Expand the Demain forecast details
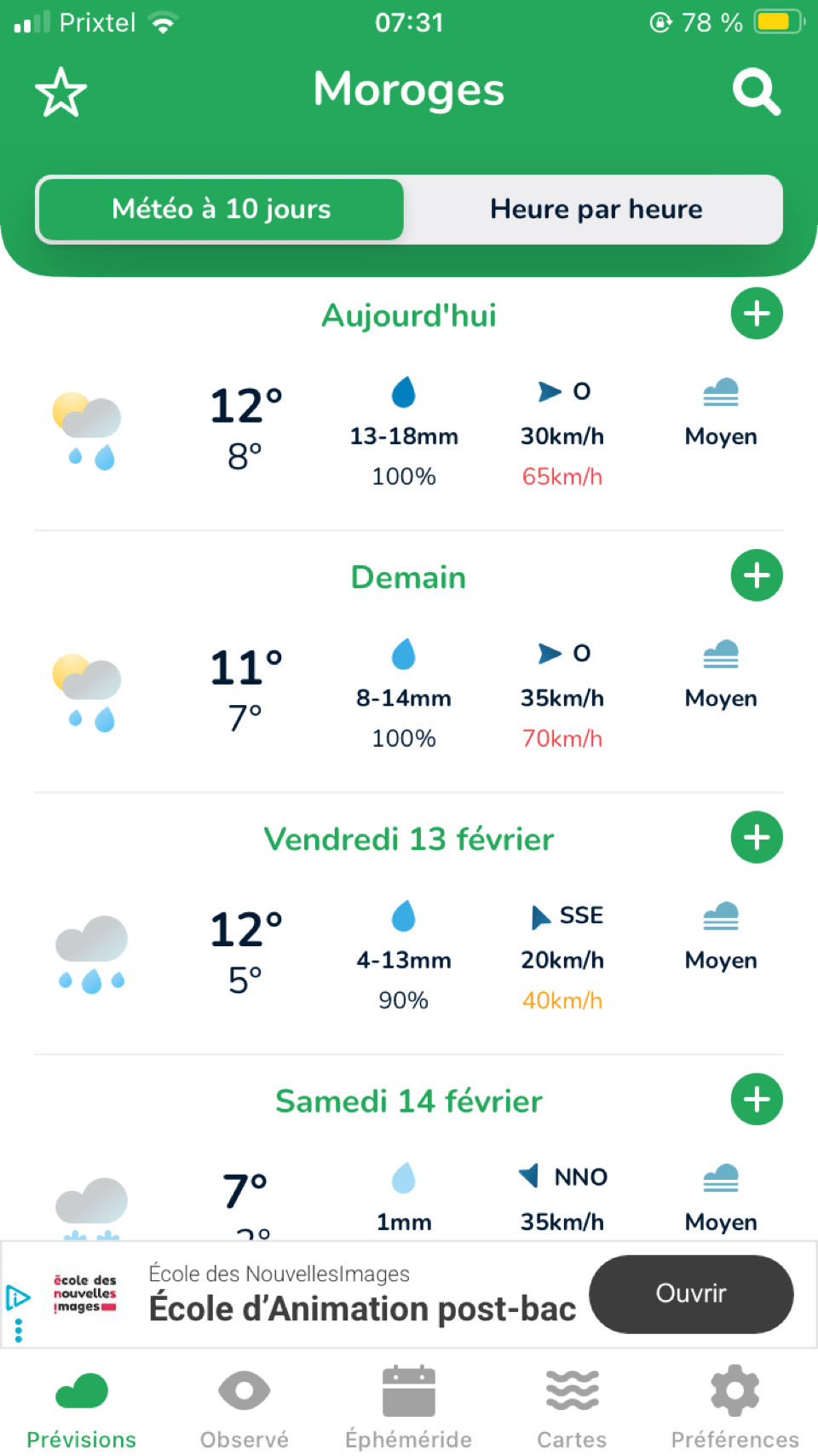 coord(757,575)
